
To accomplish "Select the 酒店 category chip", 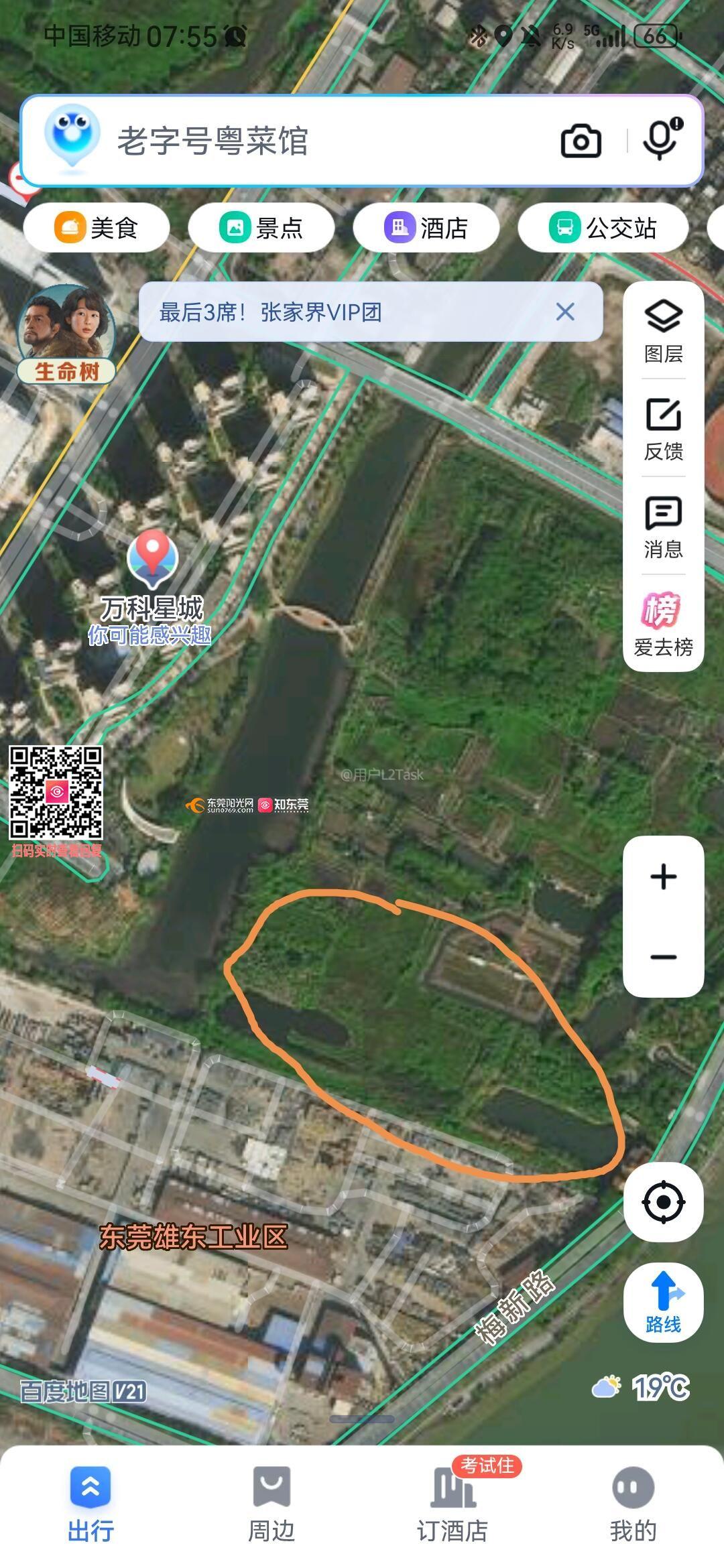I will [x=426, y=228].
